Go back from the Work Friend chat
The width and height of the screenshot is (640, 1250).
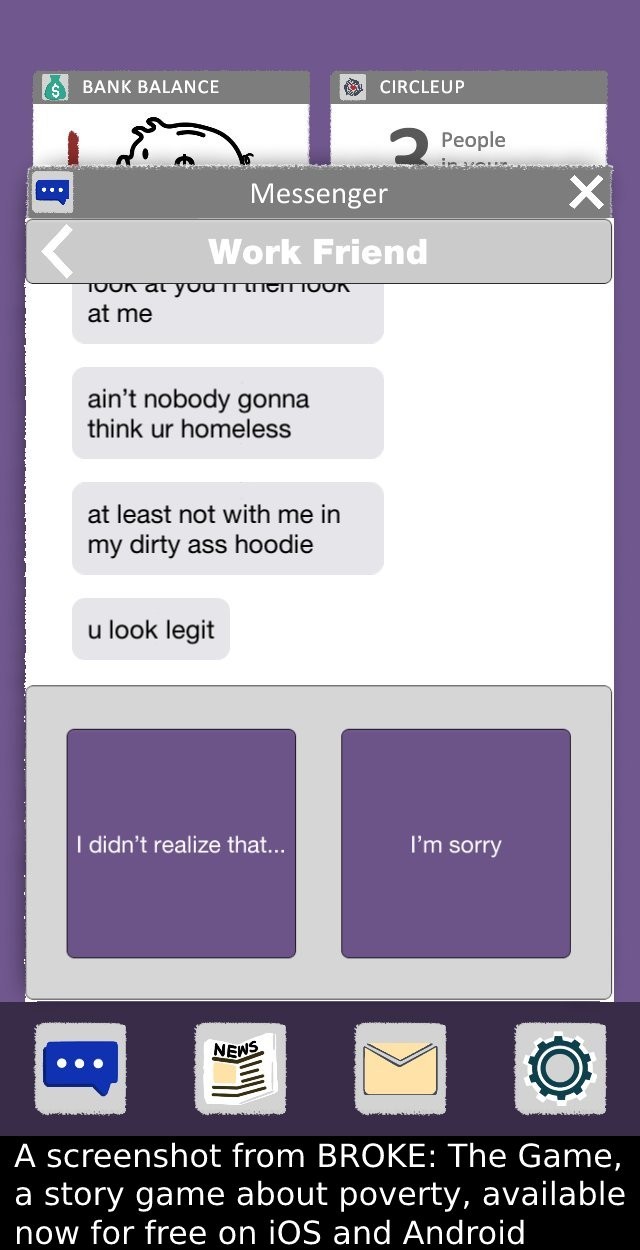pos(58,252)
